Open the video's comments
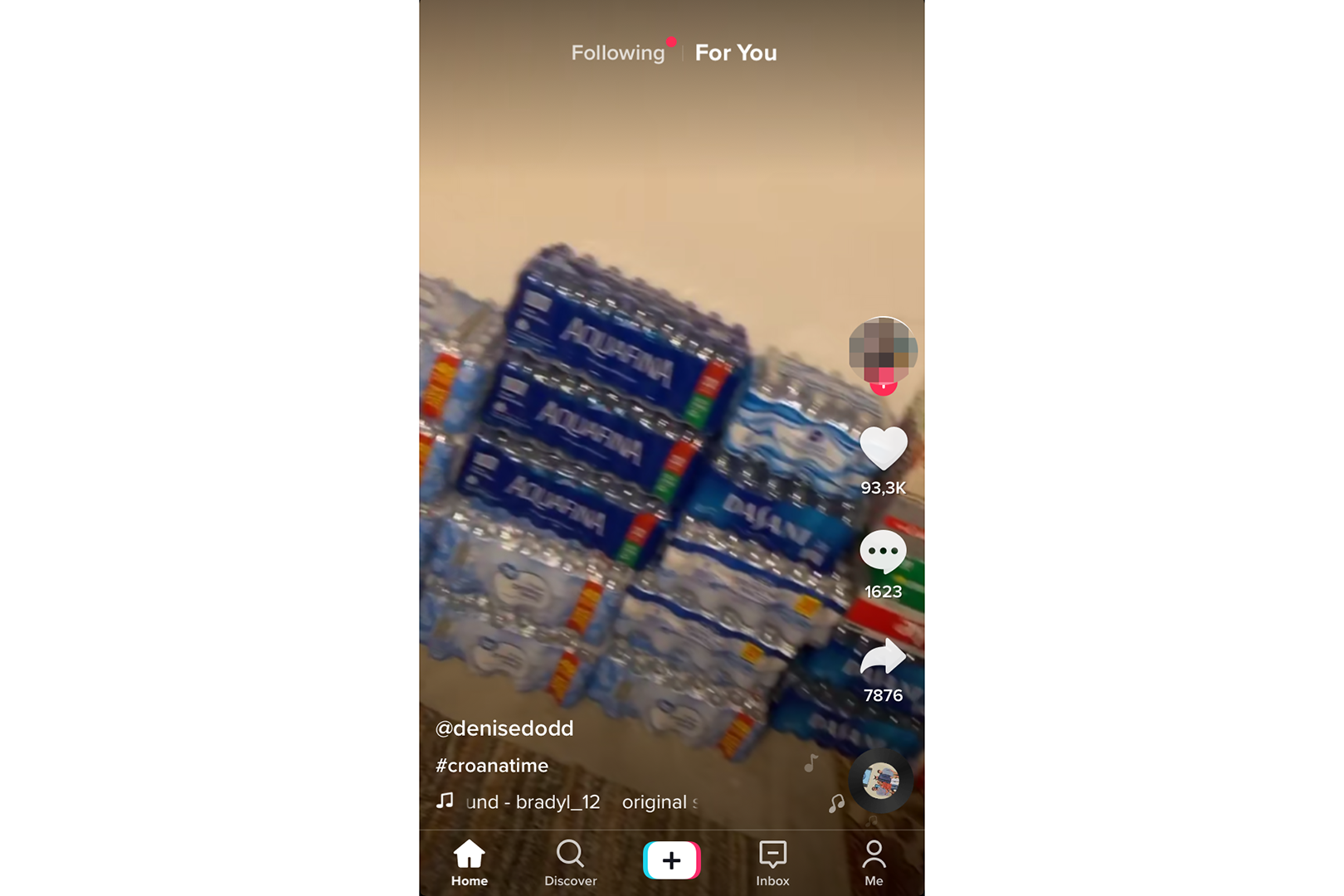 (x=883, y=552)
